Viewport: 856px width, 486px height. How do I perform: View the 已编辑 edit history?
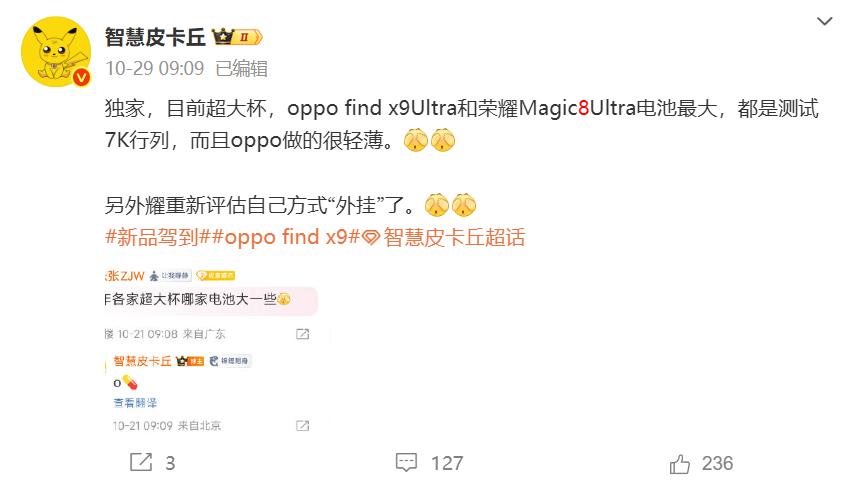242,68
